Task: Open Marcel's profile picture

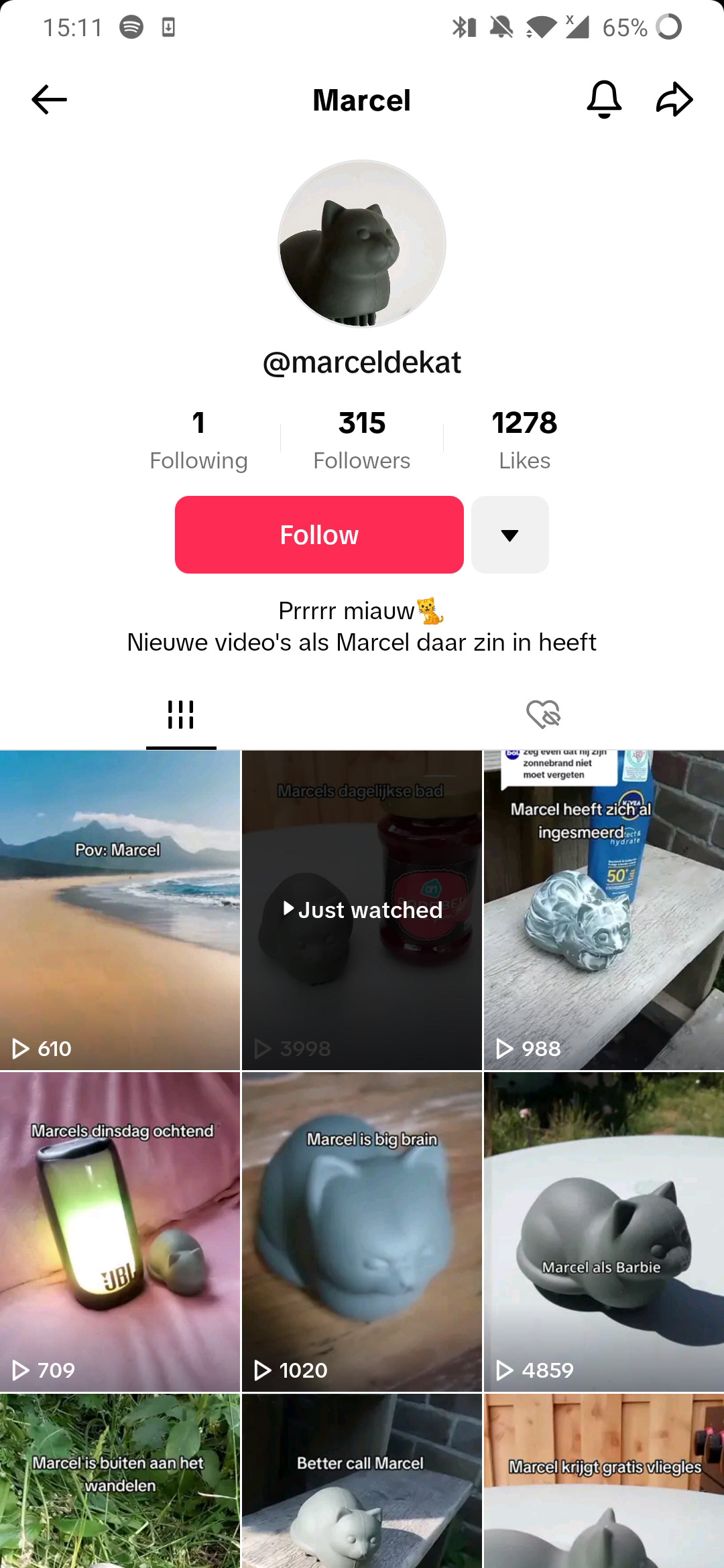Action: coord(362,244)
